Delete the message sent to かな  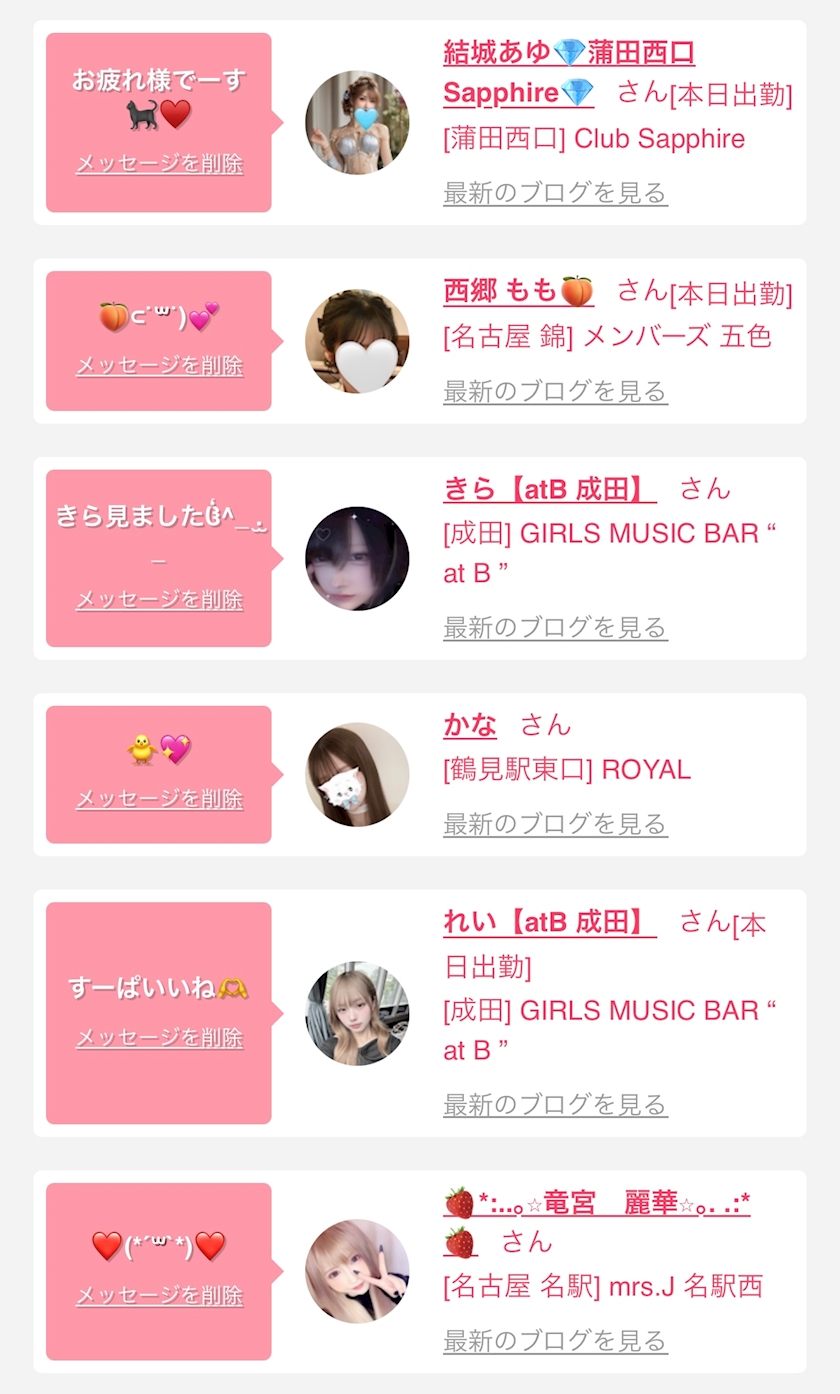coord(159,799)
